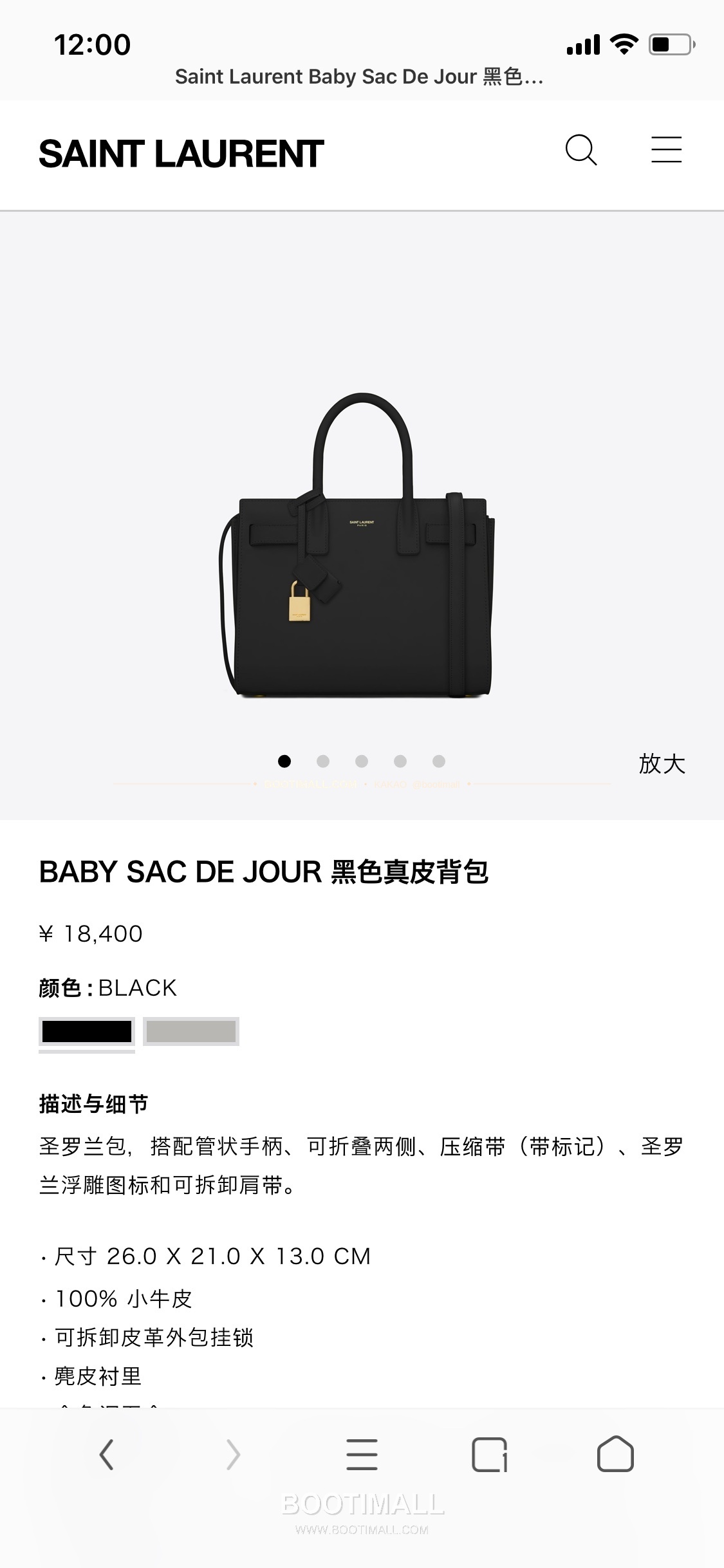This screenshot has height=1568, width=724.
Task: Select the grey color swatch
Action: 190,1032
